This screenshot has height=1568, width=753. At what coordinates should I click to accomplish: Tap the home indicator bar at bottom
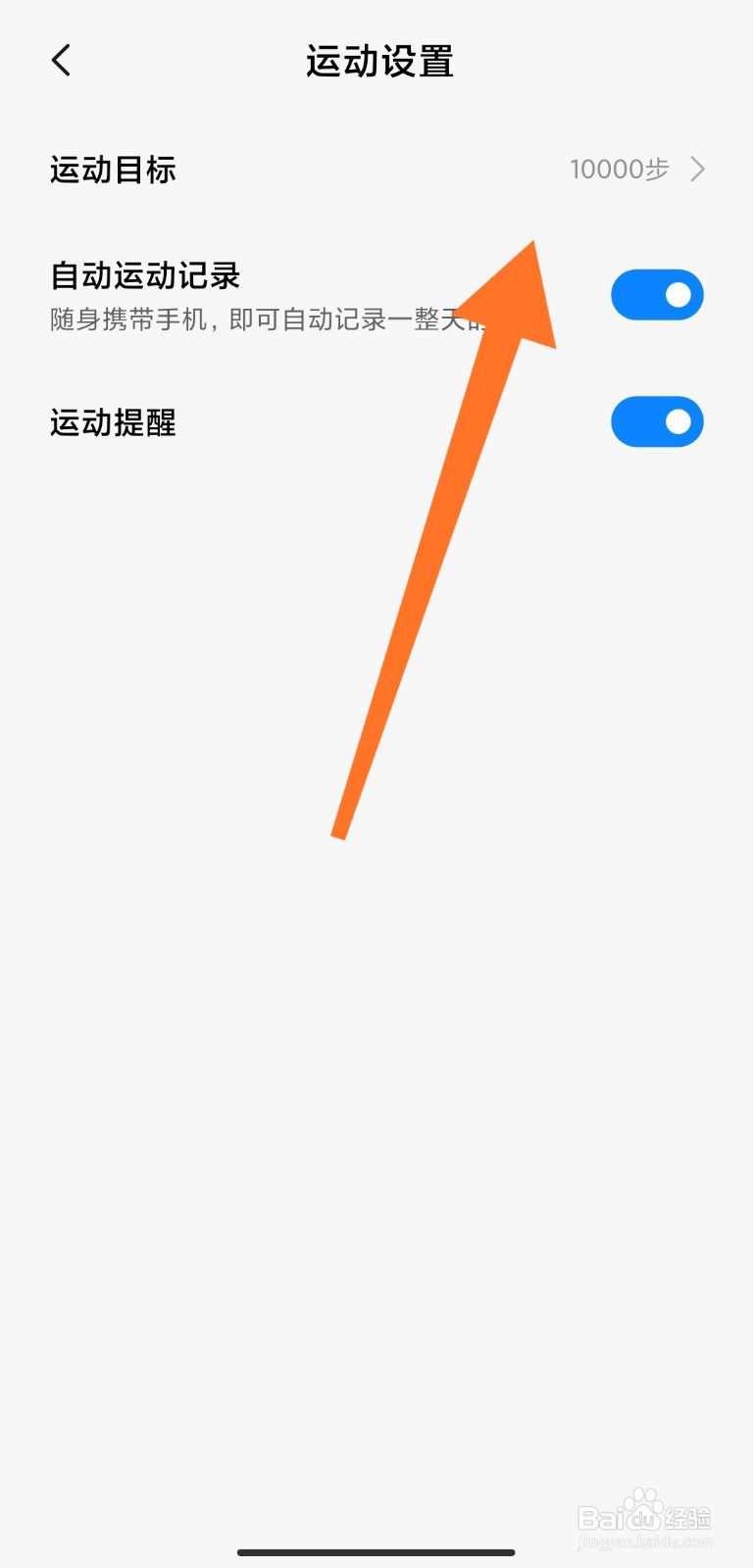[x=376, y=1552]
